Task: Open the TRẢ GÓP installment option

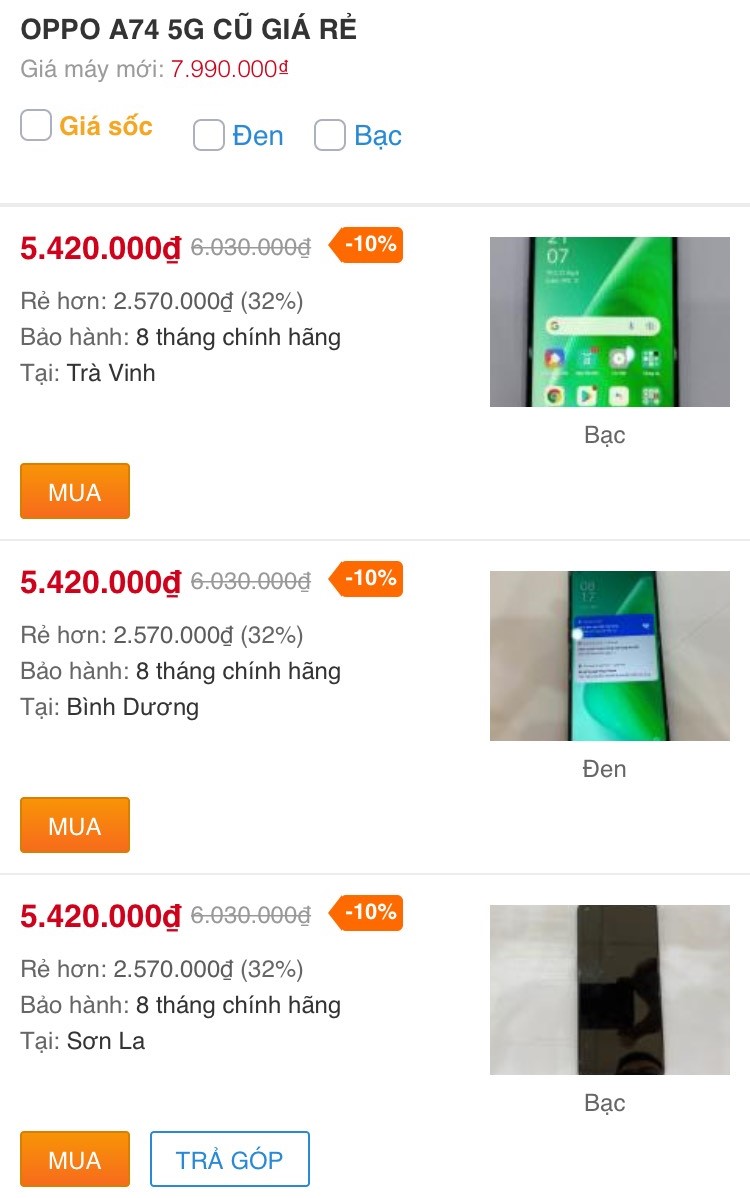Action: (x=229, y=1159)
